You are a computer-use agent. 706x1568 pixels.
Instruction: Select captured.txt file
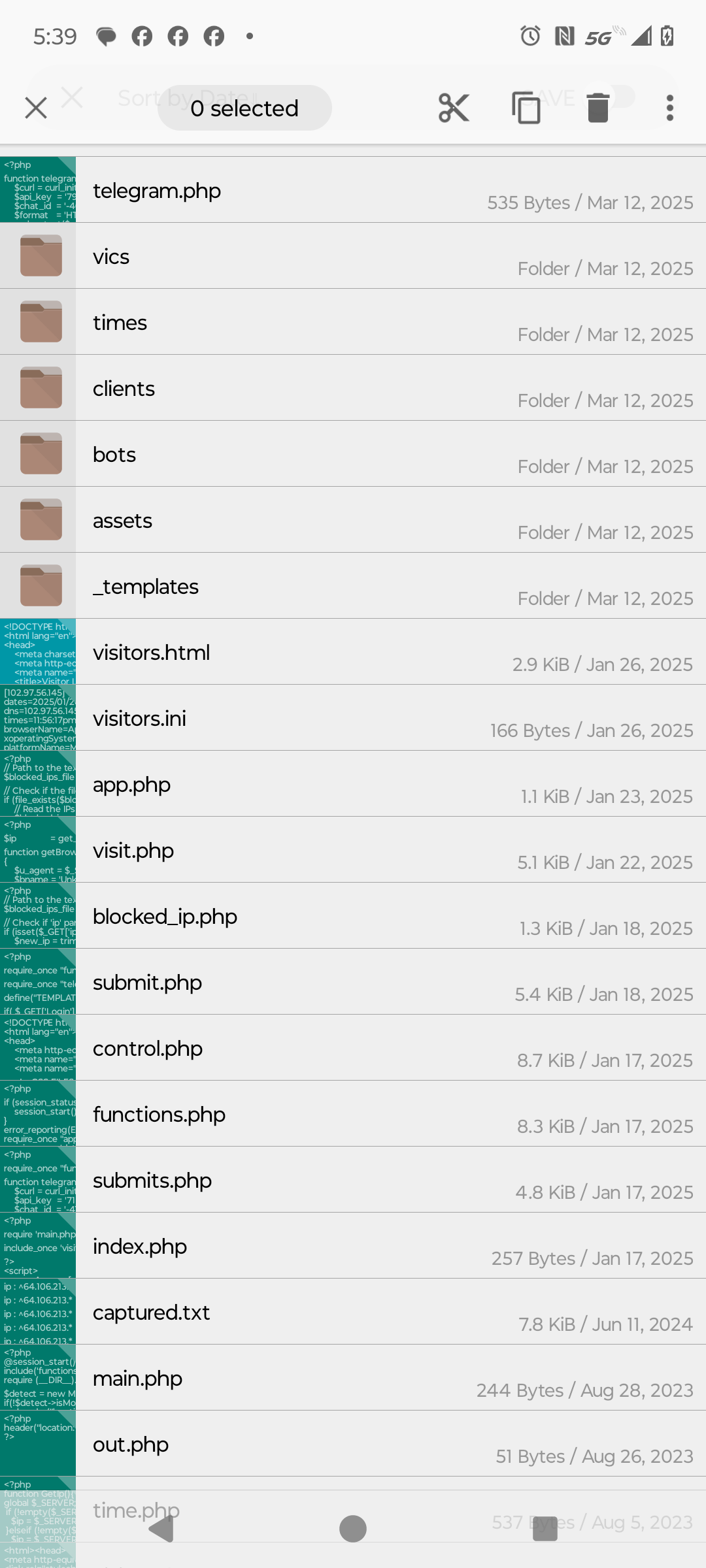tap(353, 1312)
